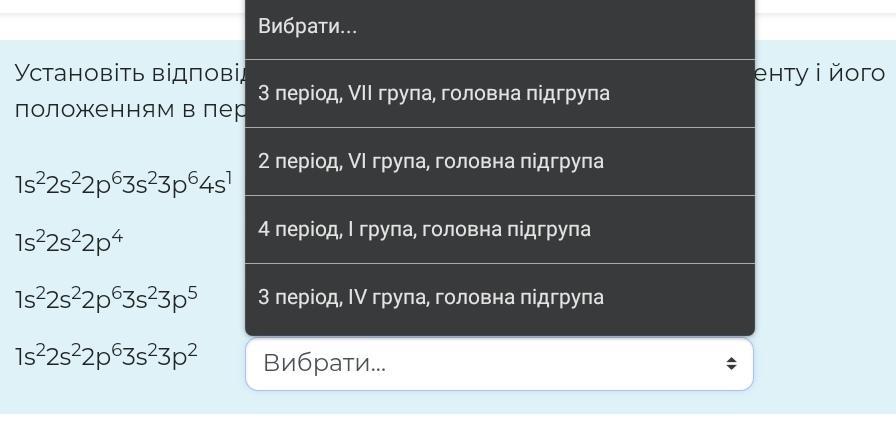Choose '2 період, VI група, головна підгрупа'

click(x=499, y=161)
